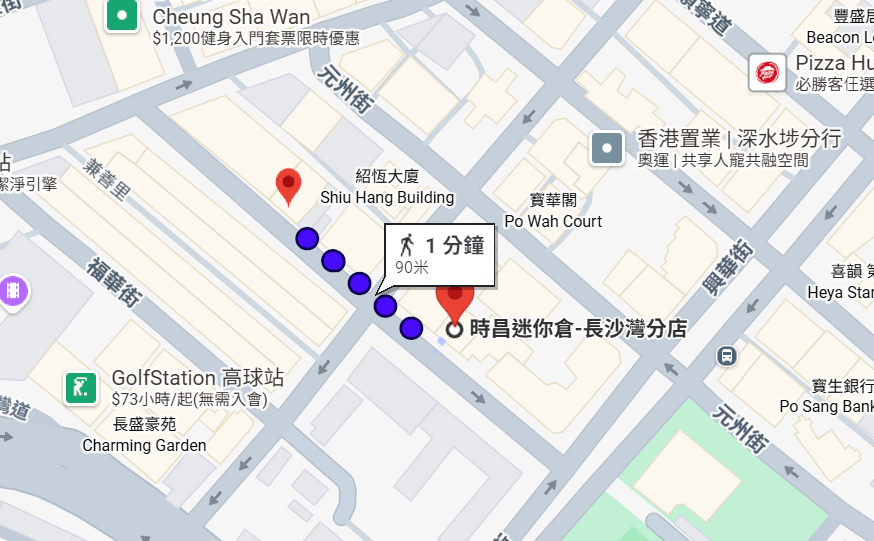Open the 1 分鐘 walking route callout
The image size is (874, 541).
(440, 255)
